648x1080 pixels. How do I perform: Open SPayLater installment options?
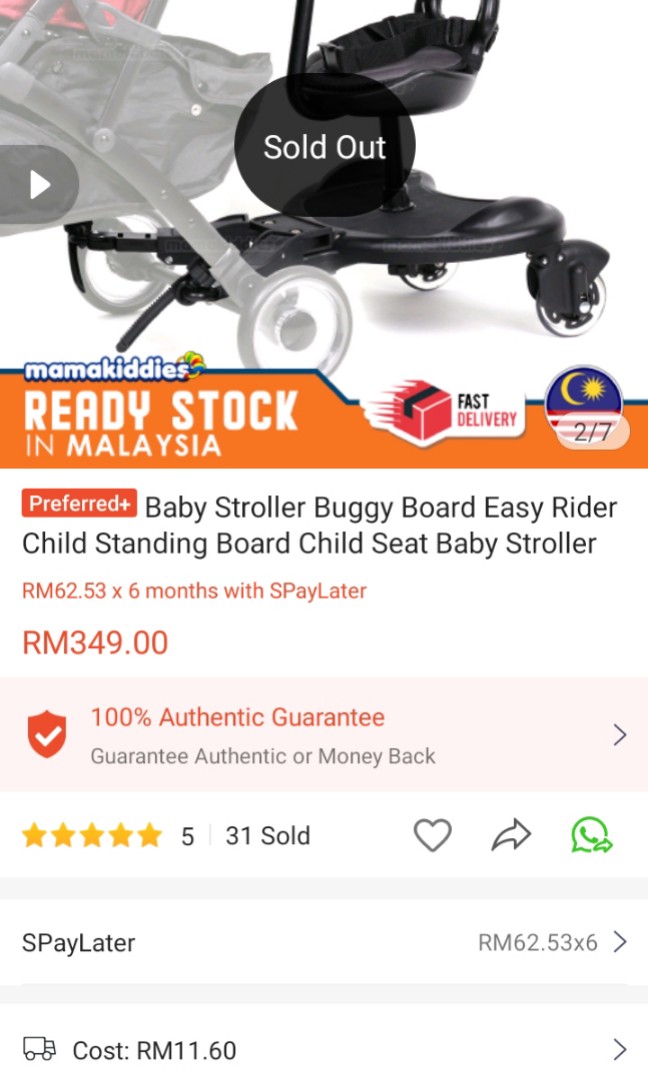coord(324,942)
